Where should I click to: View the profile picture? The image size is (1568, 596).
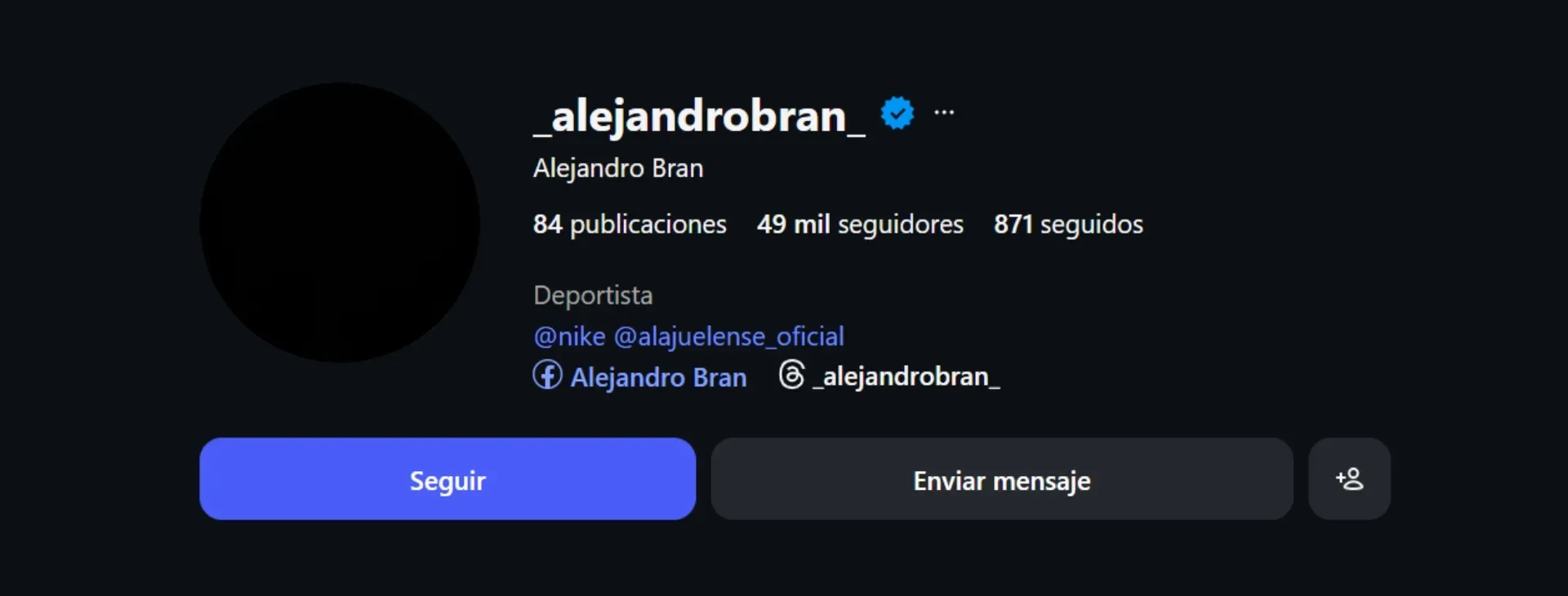[340, 222]
